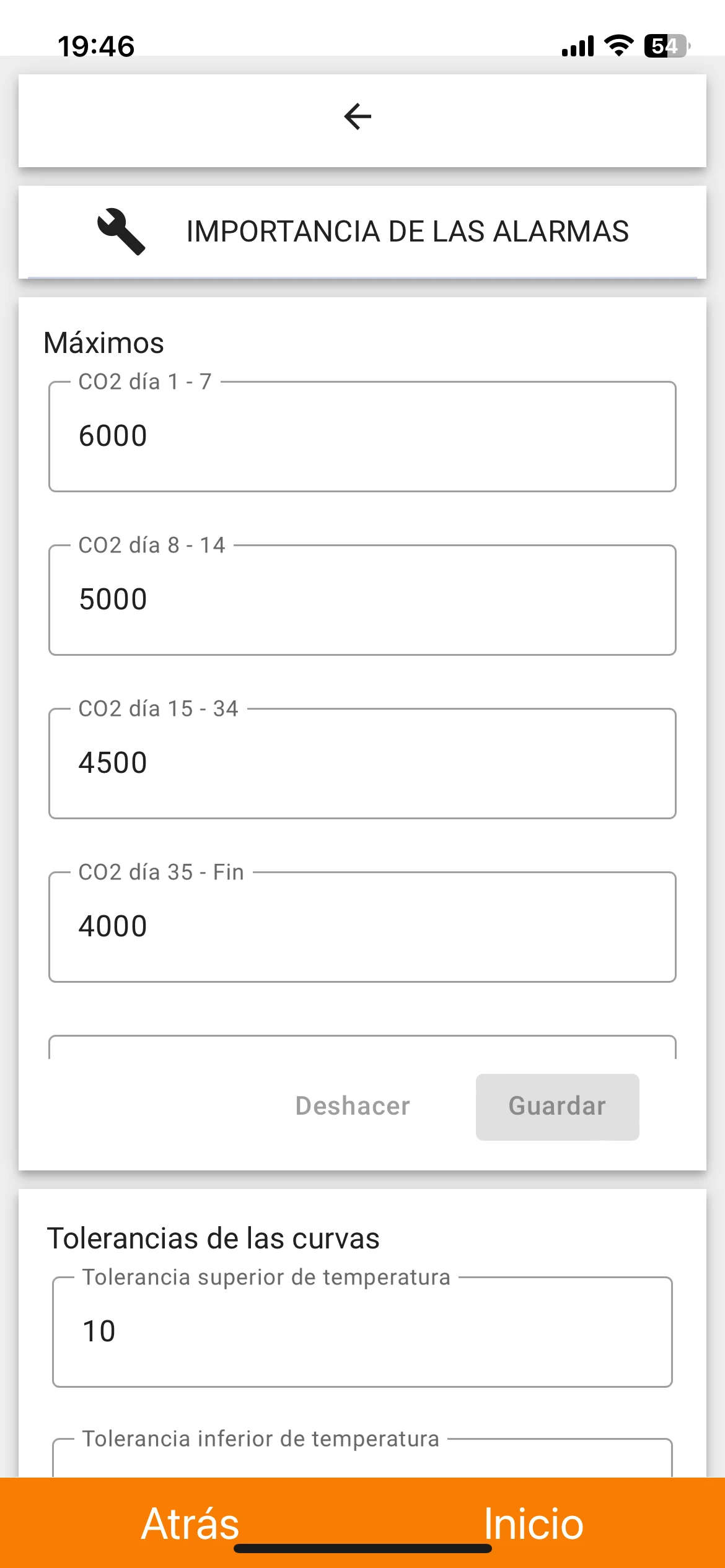The width and height of the screenshot is (725, 1568).
Task: Click the cellular signal bars icon
Action: click(576, 45)
